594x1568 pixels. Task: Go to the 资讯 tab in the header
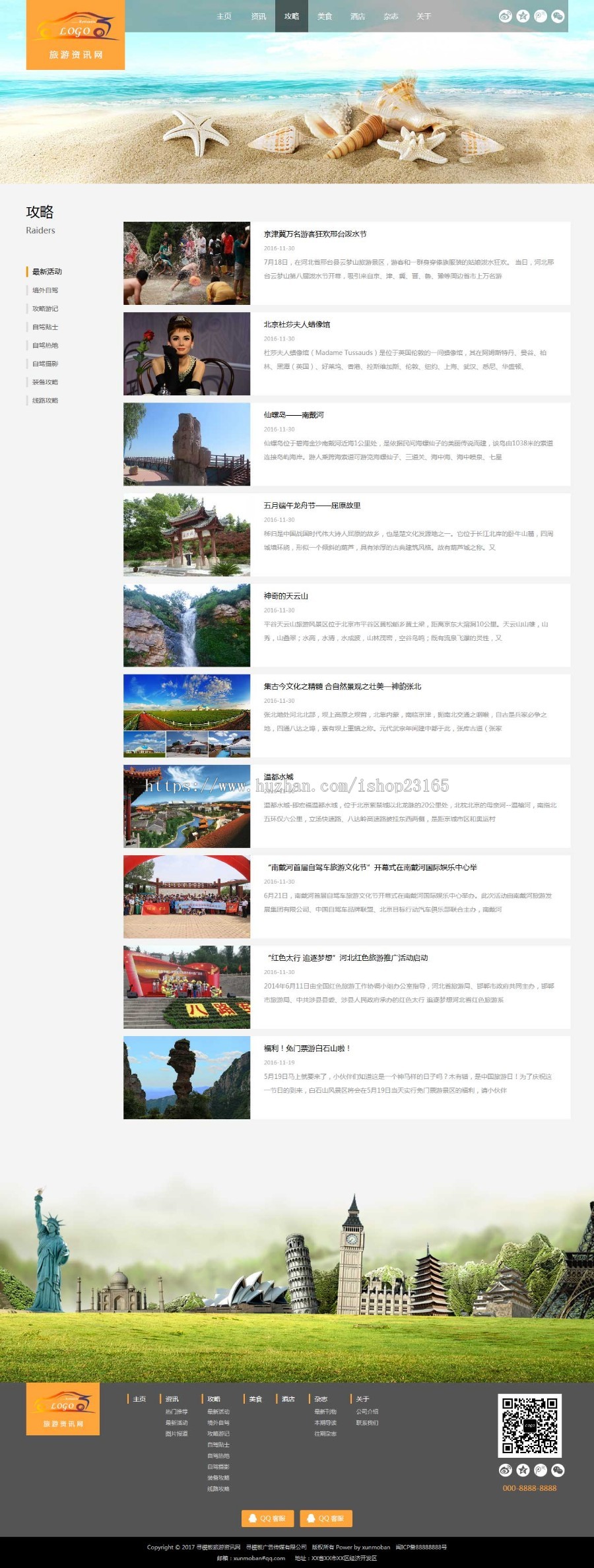[258, 16]
